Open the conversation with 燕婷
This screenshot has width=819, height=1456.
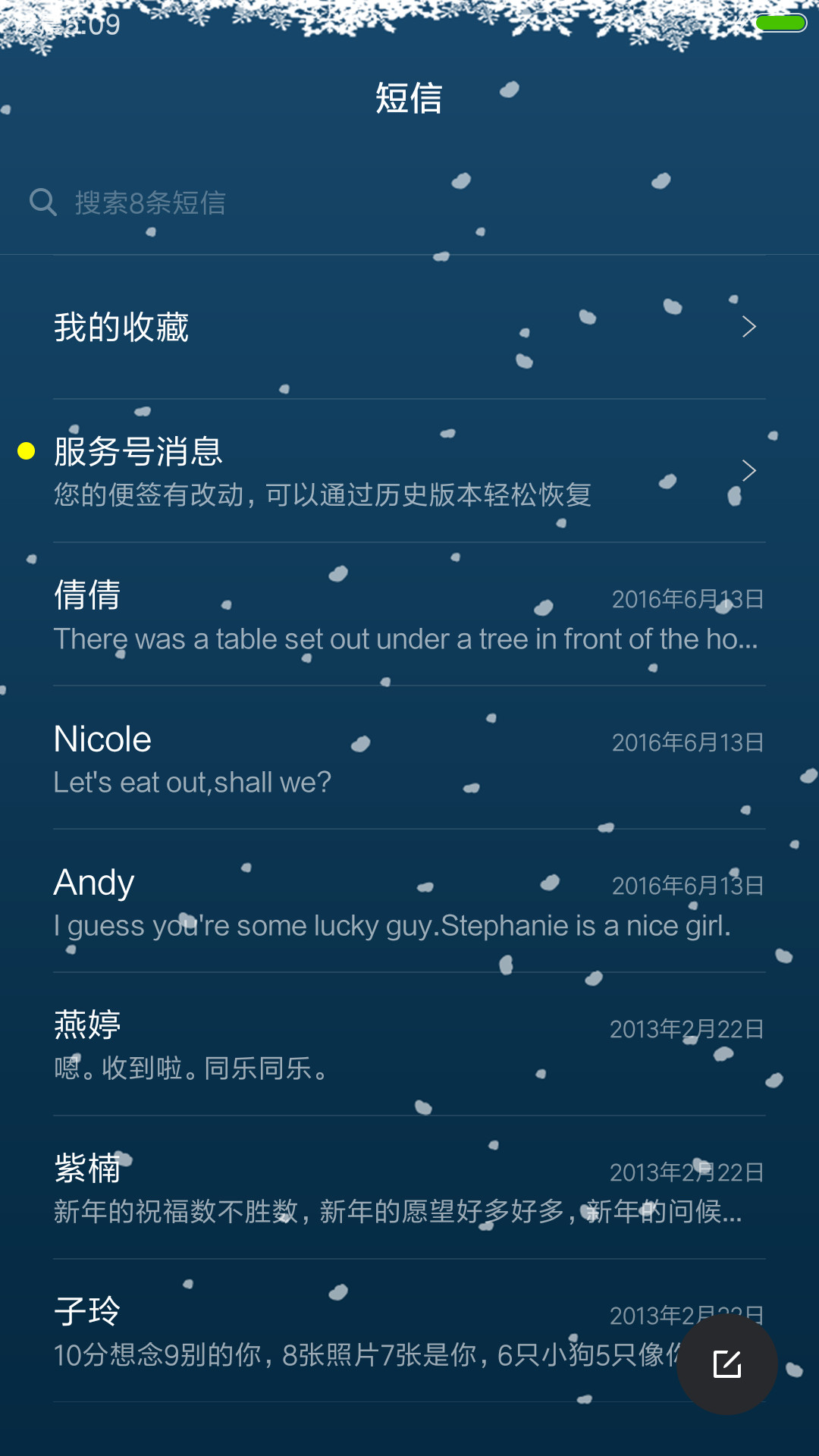click(x=409, y=1044)
